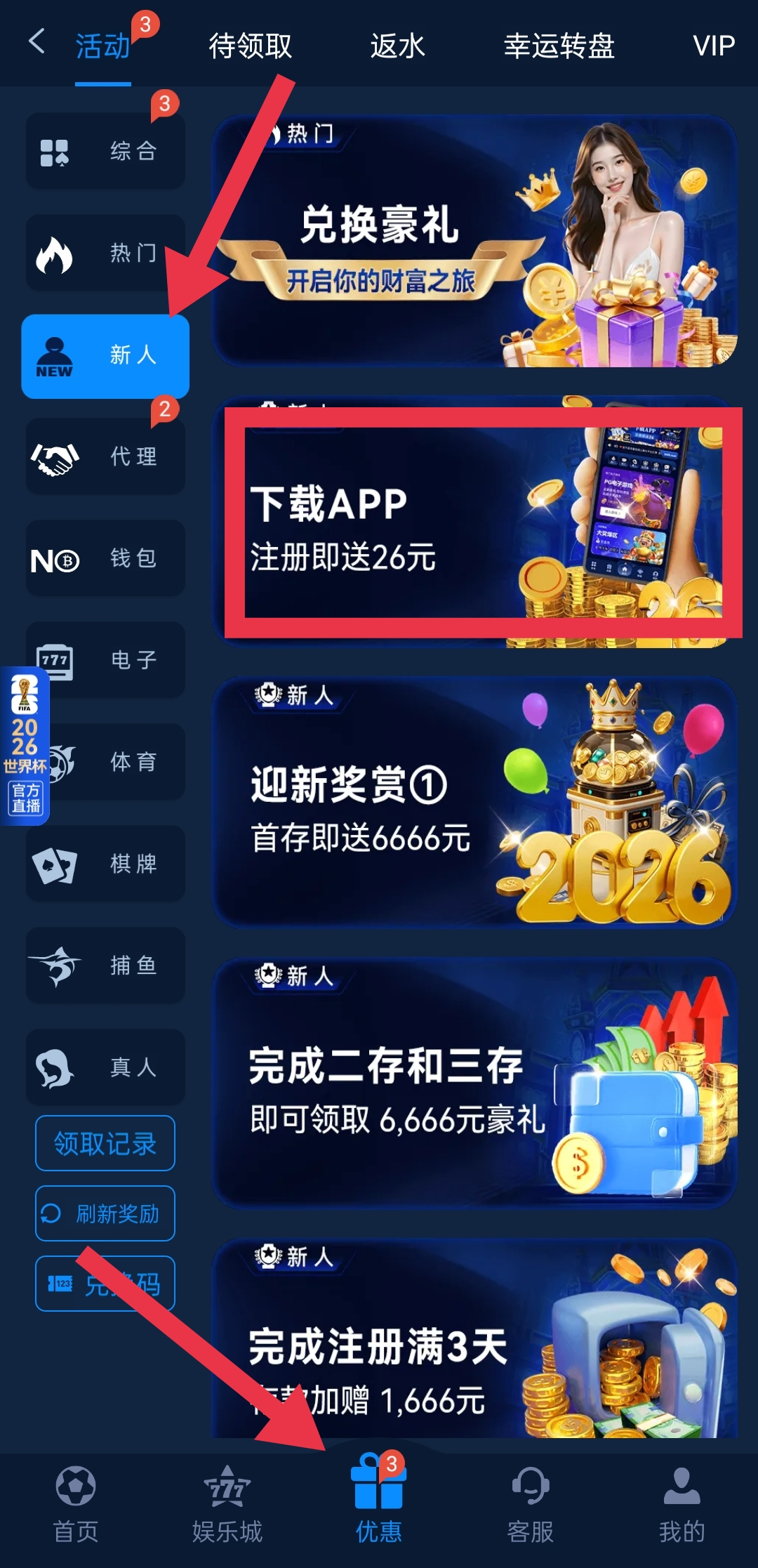
Task: Choose the 代理 category
Action: pos(105,456)
